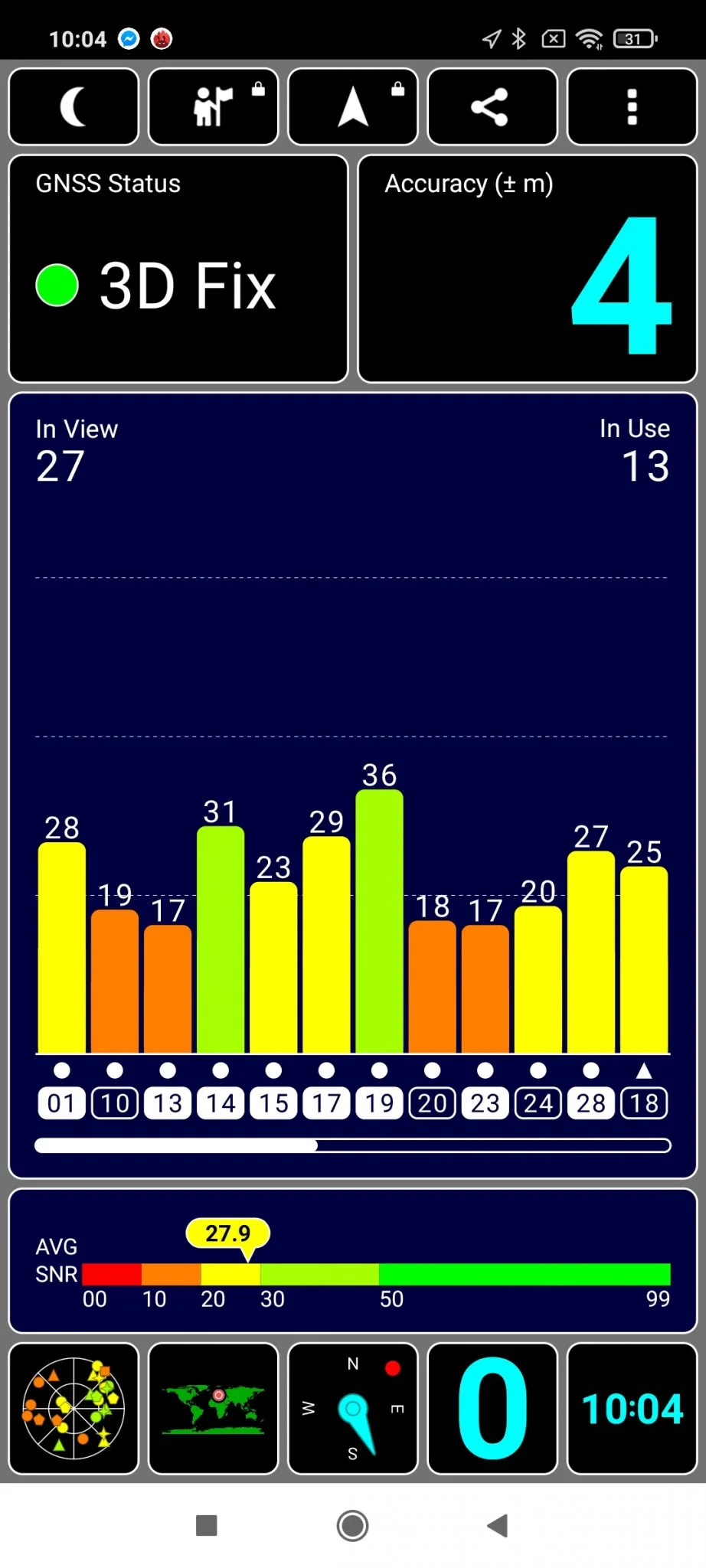Open the AVG SNR panel
This screenshot has width=706, height=1568.
[352, 1260]
